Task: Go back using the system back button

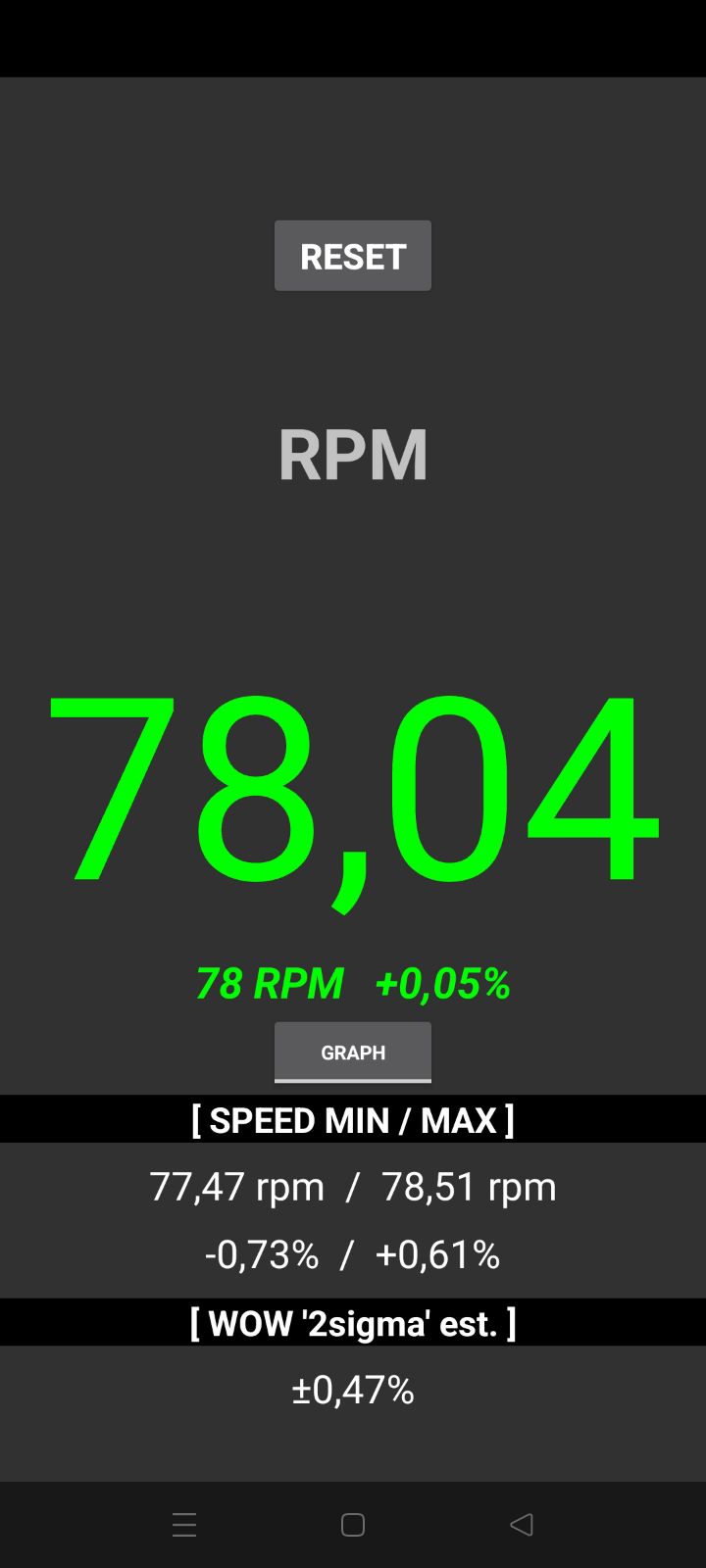Action: pyautogui.click(x=522, y=1524)
